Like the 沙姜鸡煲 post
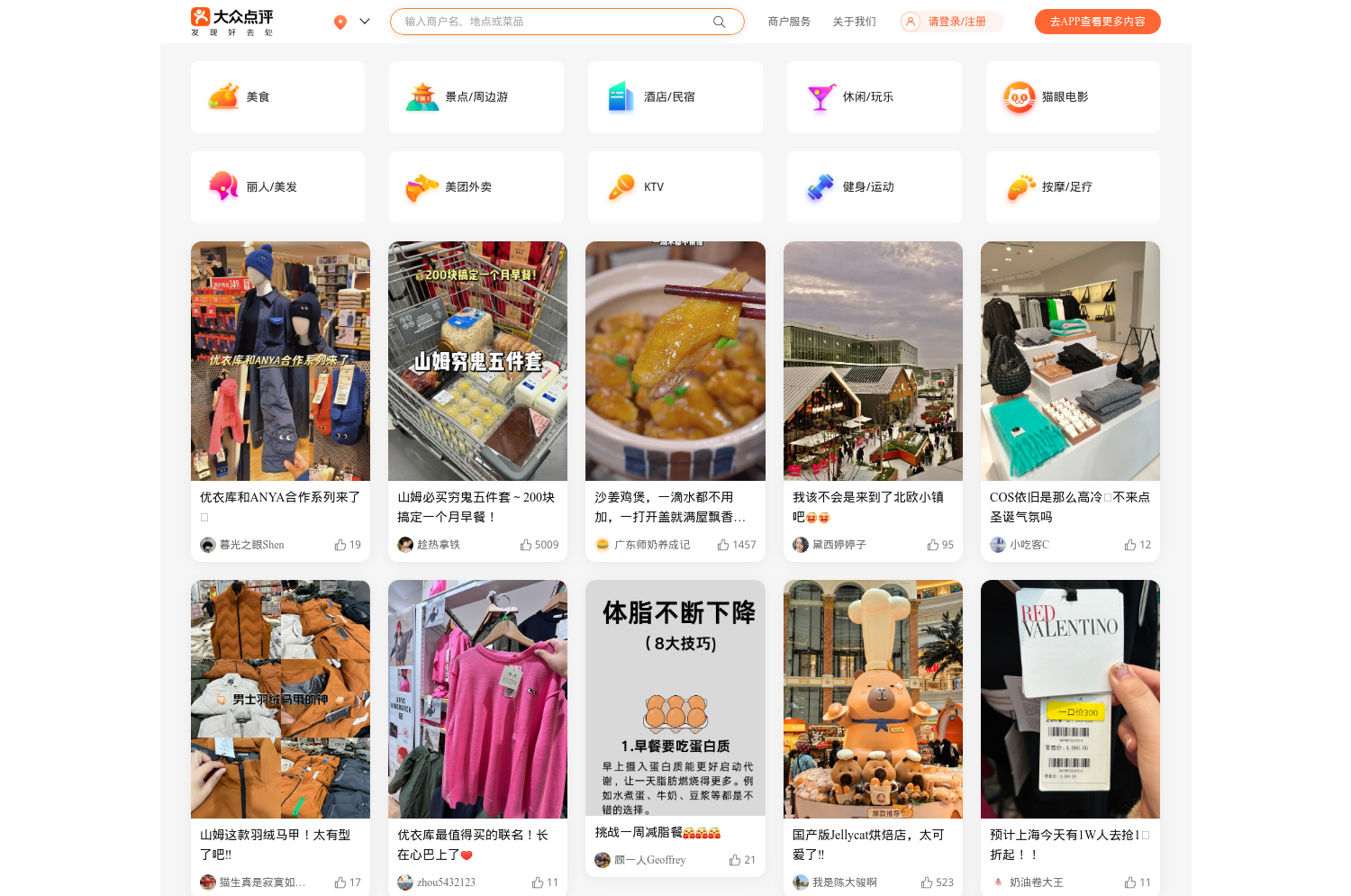 (x=723, y=545)
